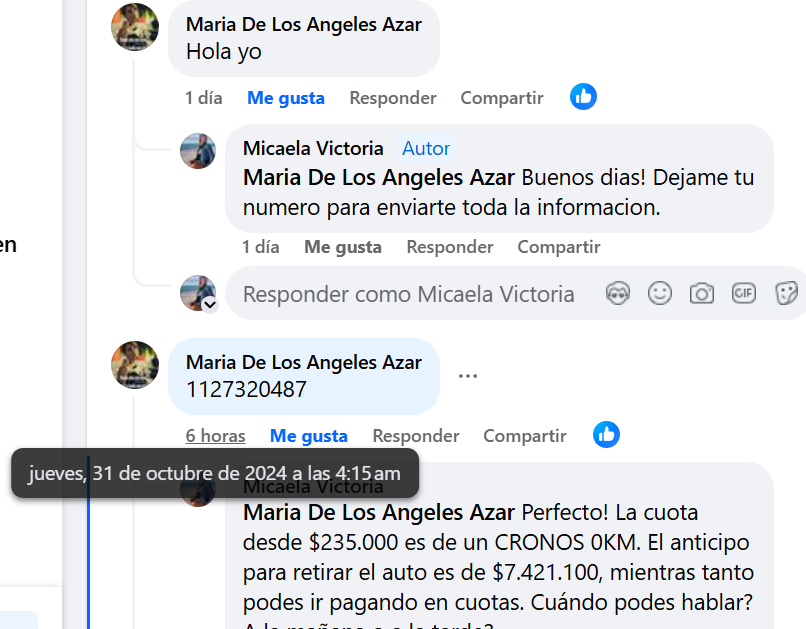Add a GIF to the reply
Screen dimensions: 806x629
(744, 293)
